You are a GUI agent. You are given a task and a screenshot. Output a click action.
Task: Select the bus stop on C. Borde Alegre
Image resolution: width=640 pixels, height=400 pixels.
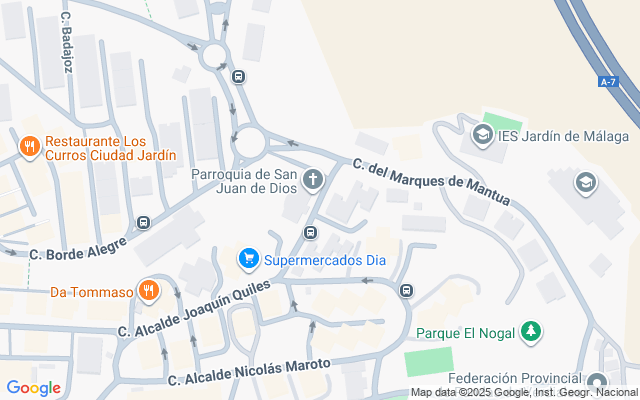pyautogui.click(x=143, y=223)
